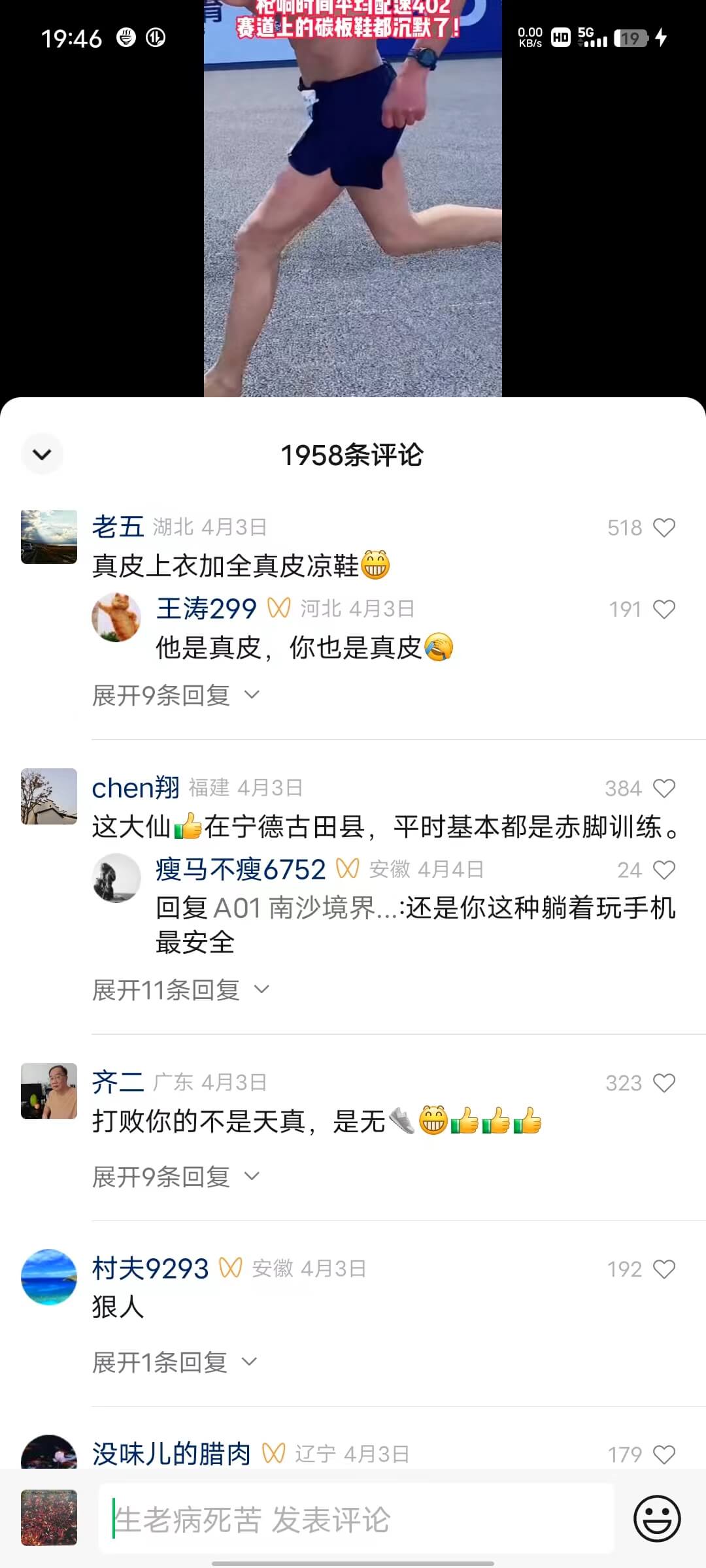Like chen翔's comment
Viewport: 706px width, 1568px height.
(664, 789)
